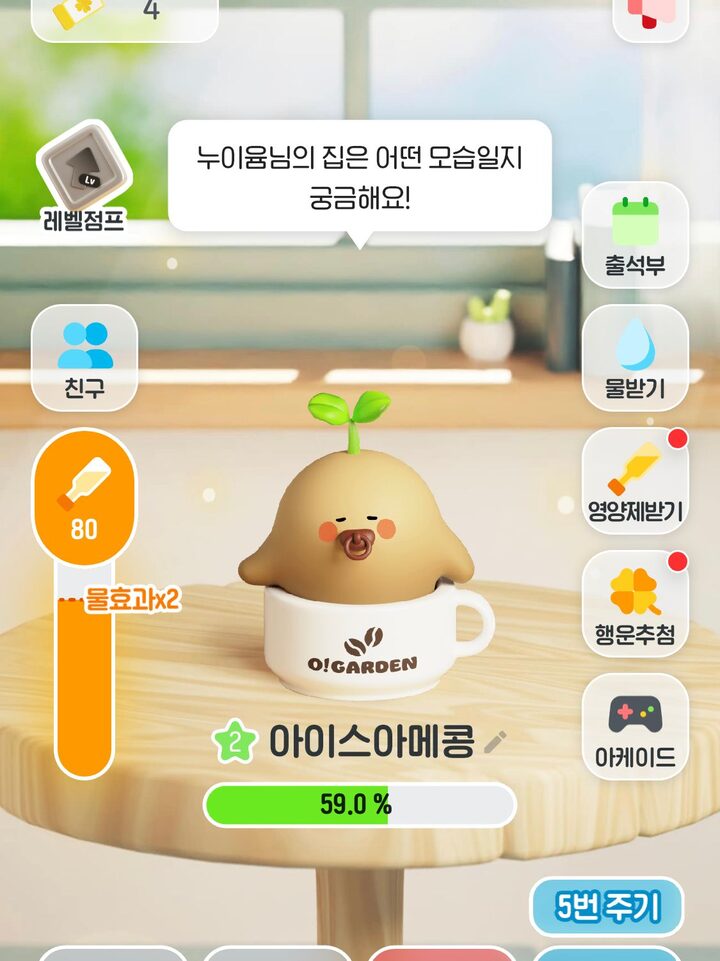Open the 레벨점프 level jump item
Screen dimensions: 720x961
click(x=83, y=172)
